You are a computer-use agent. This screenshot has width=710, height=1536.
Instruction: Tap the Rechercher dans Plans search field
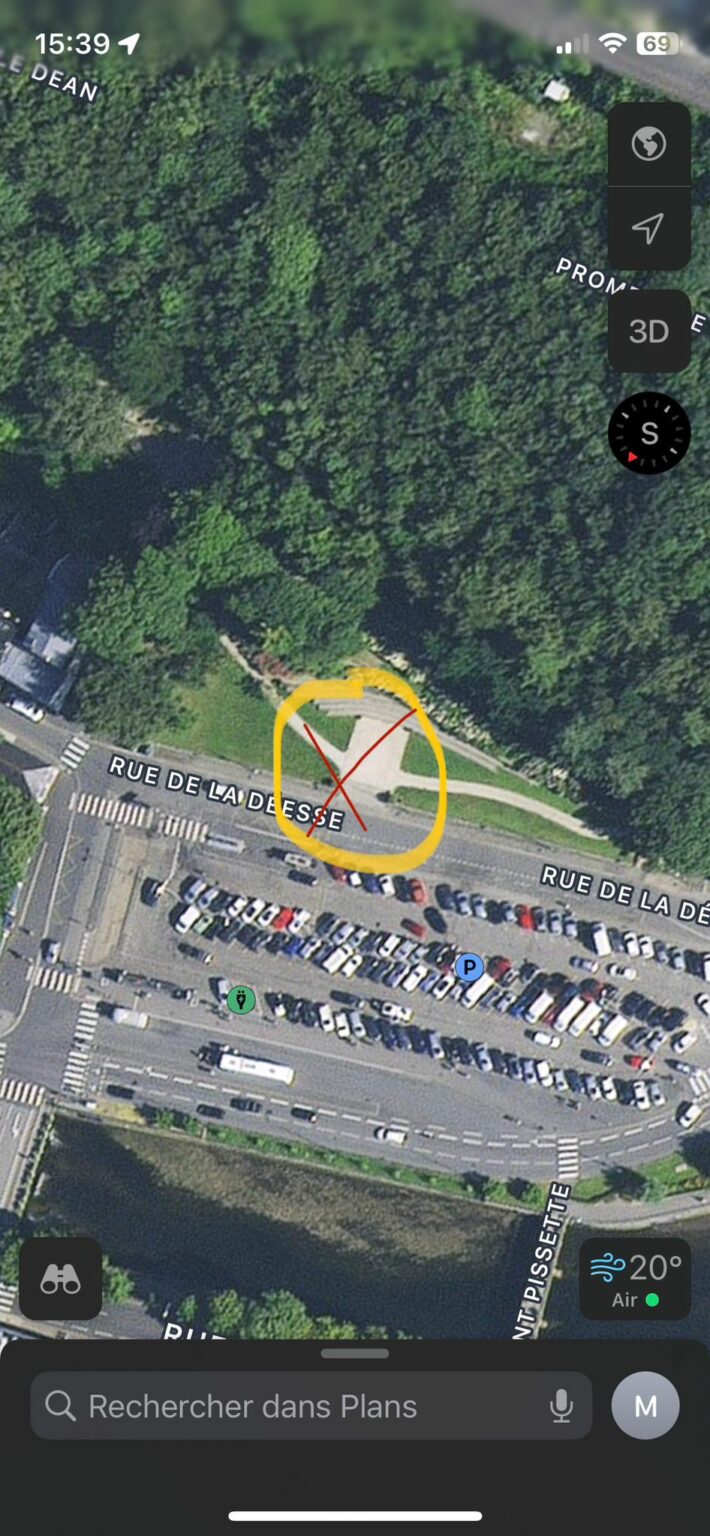tap(311, 1406)
